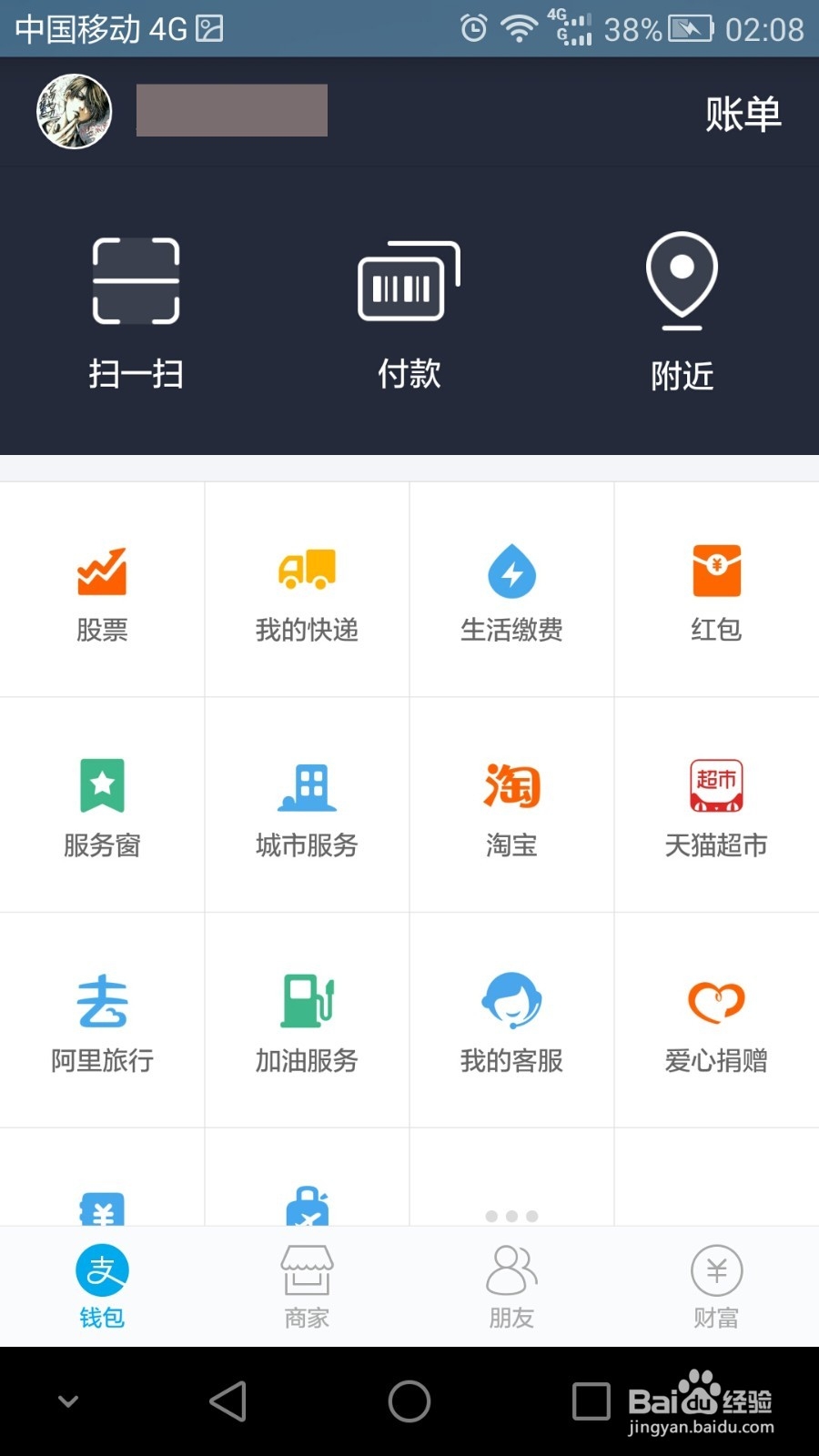Switch to the 商家 merchants tab

pos(307,1285)
